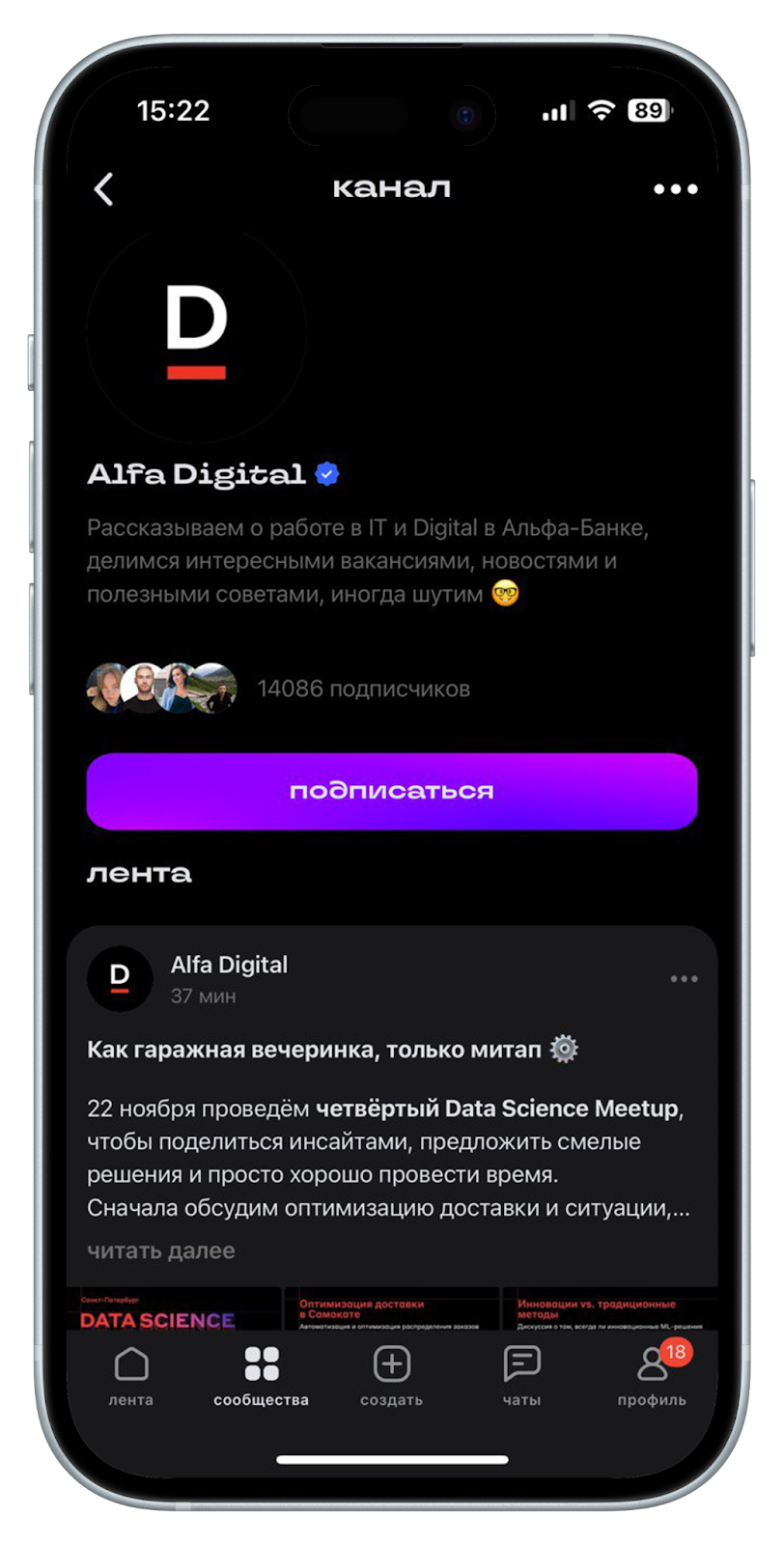Go to the профиль tab
Screen dimensions: 784x1545
(652, 1376)
